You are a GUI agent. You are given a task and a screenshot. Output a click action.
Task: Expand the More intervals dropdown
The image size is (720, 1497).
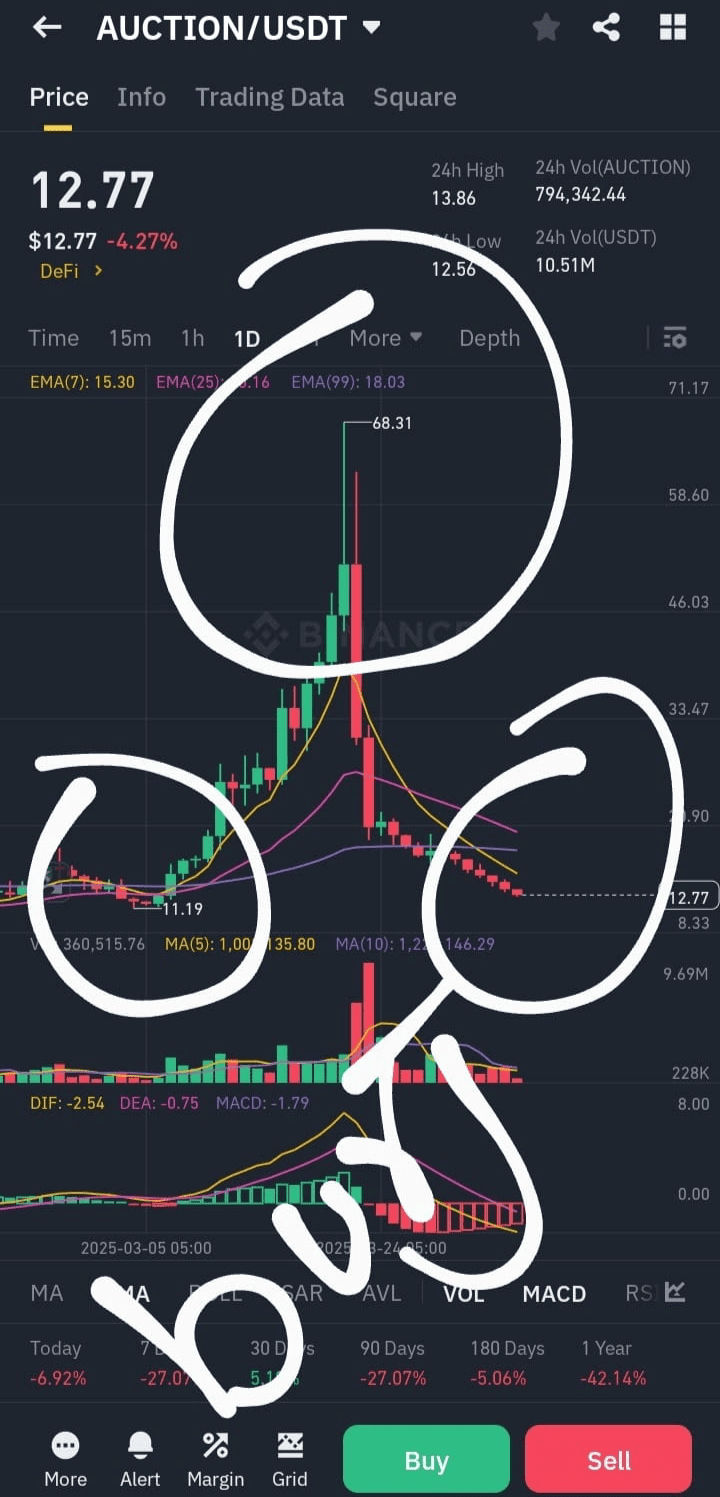[x=385, y=338]
